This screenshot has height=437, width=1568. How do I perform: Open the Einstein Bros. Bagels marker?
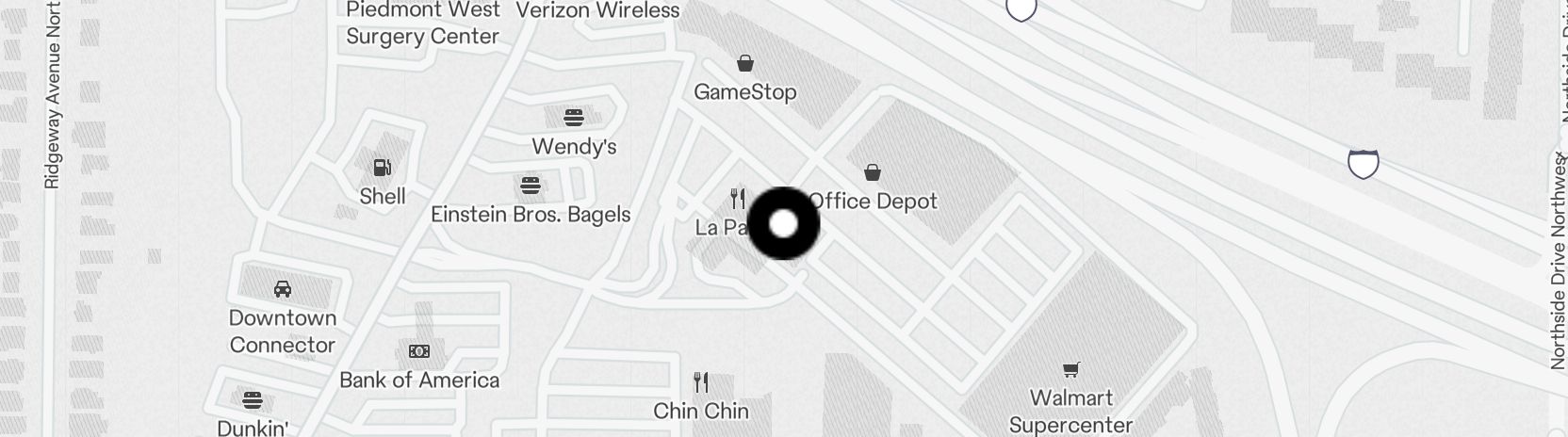click(530, 185)
